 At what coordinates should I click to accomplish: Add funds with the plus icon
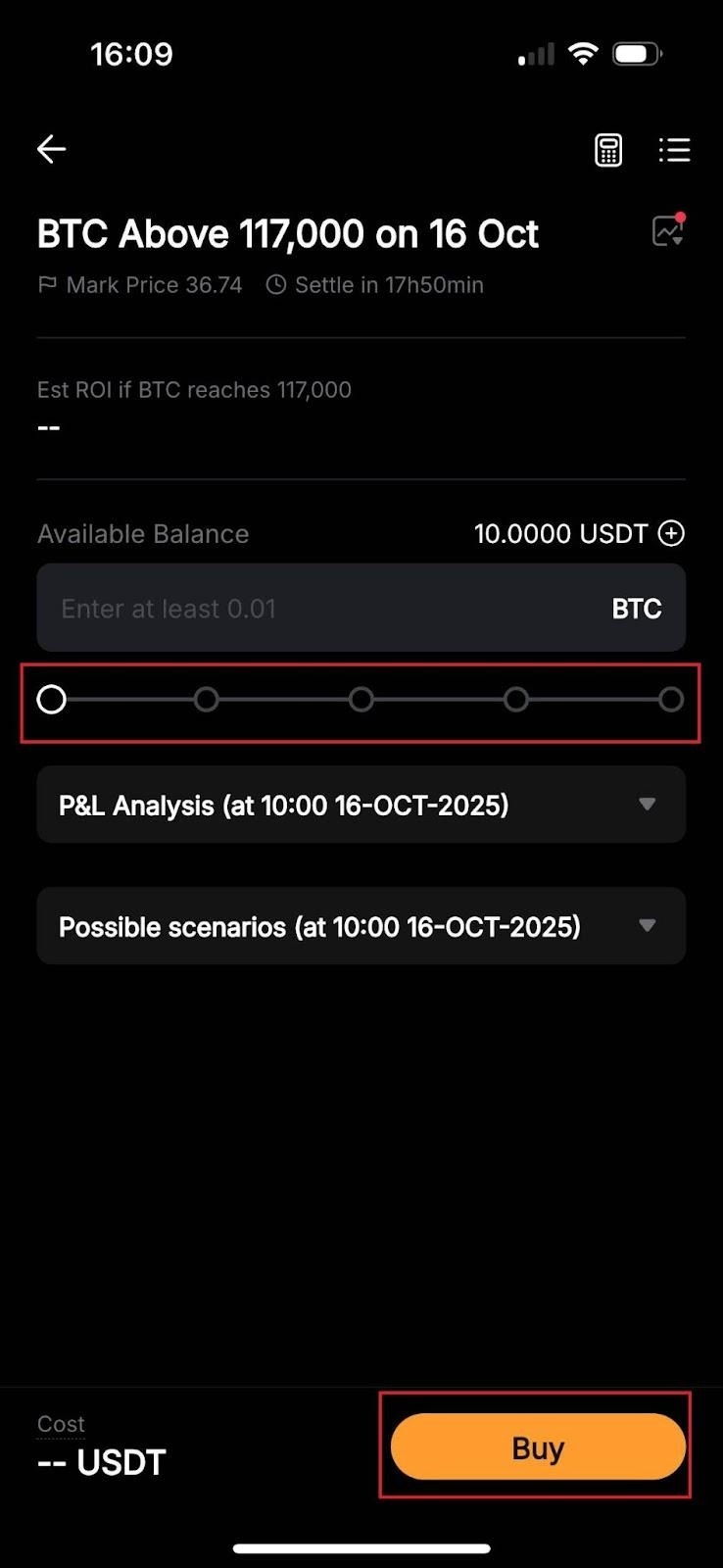tap(671, 533)
